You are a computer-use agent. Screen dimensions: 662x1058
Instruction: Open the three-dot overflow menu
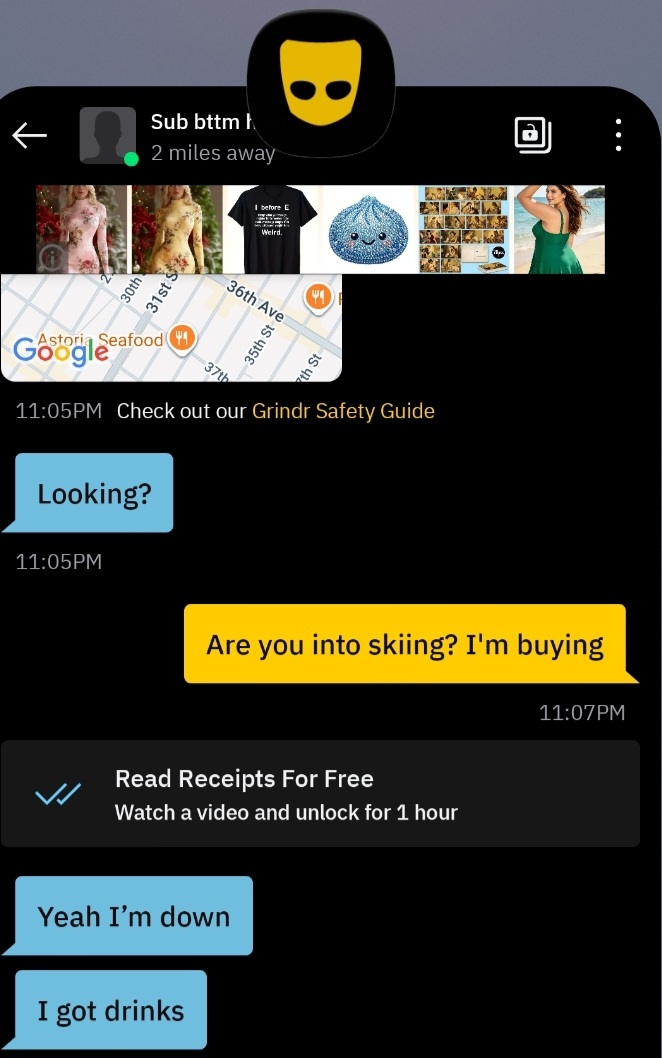618,135
